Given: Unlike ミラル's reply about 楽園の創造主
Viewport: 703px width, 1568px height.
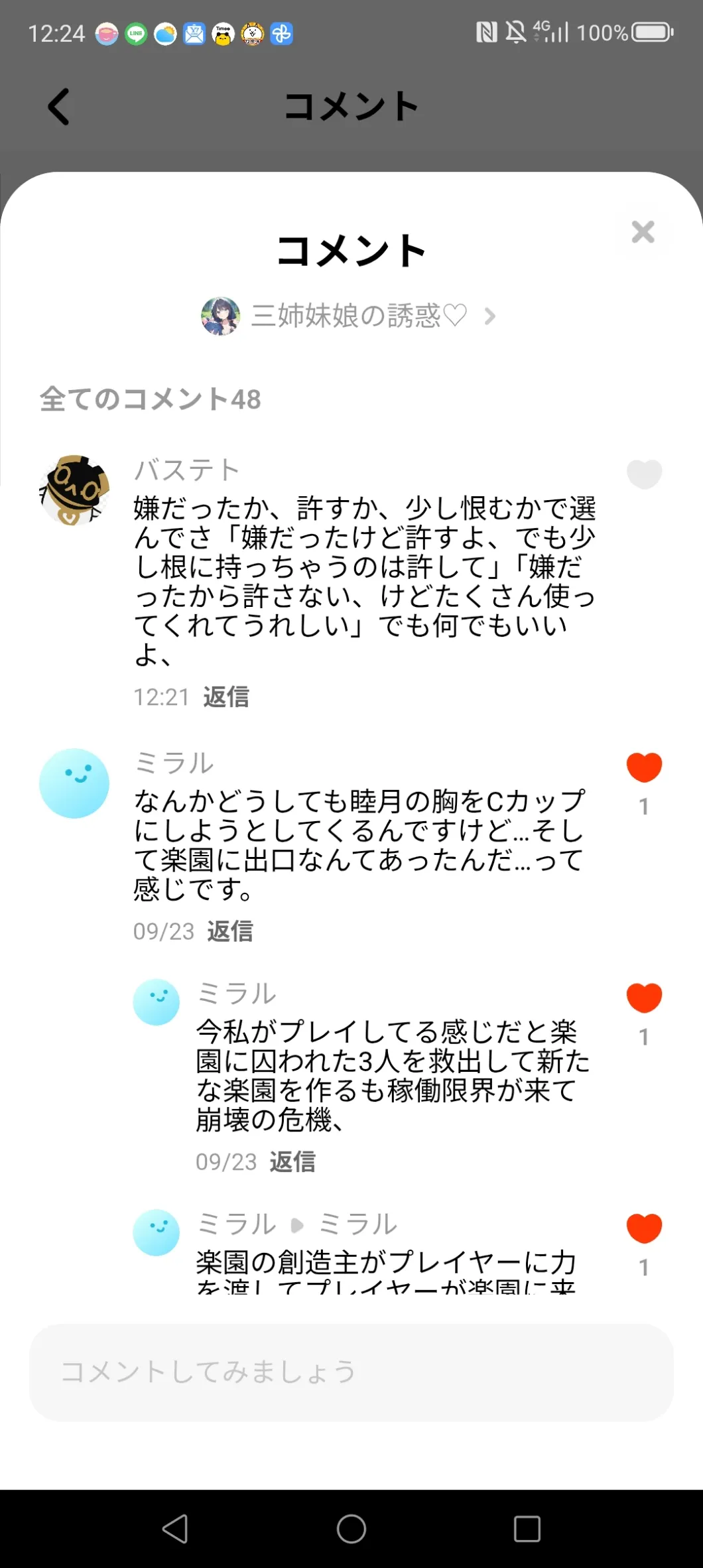Looking at the screenshot, I should pyautogui.click(x=644, y=1228).
